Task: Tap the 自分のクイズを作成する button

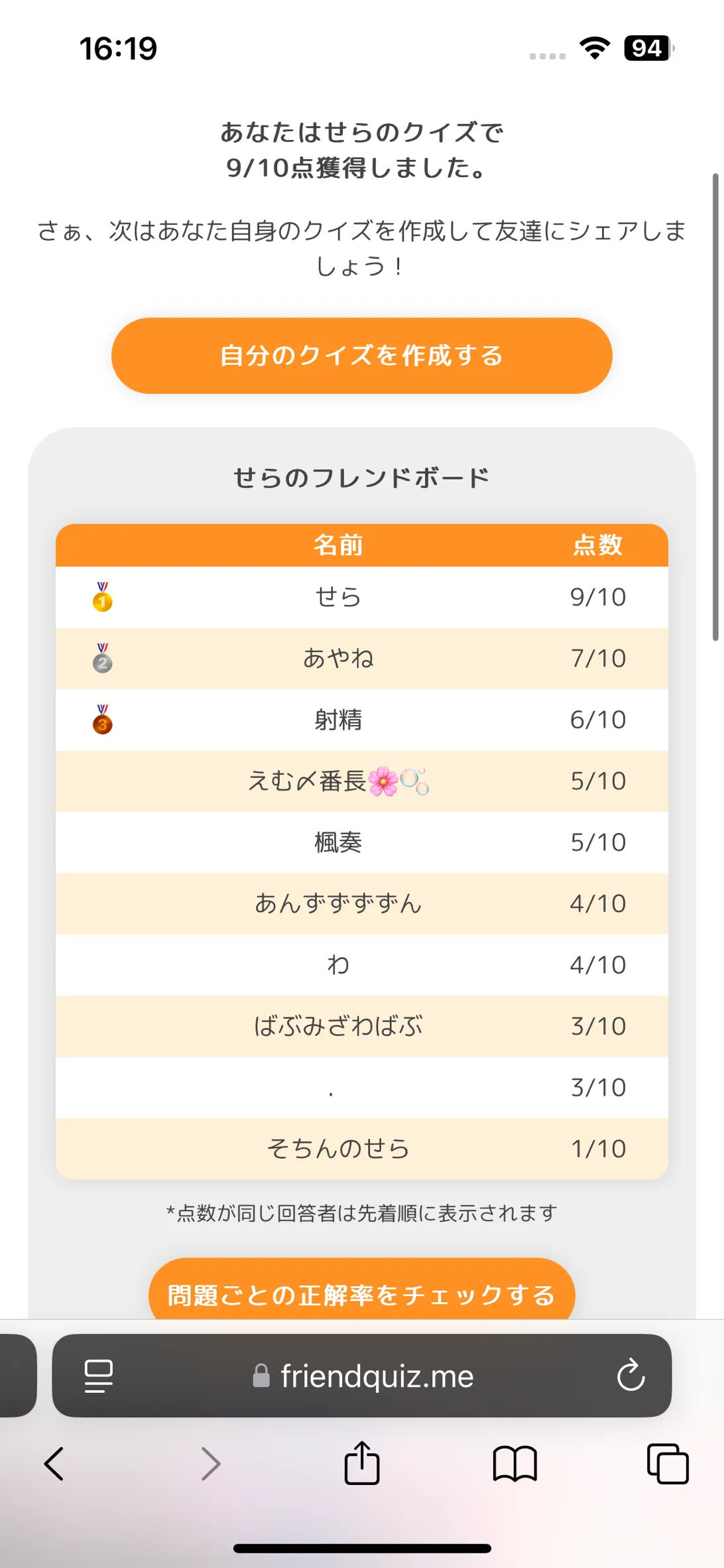Action: (361, 356)
